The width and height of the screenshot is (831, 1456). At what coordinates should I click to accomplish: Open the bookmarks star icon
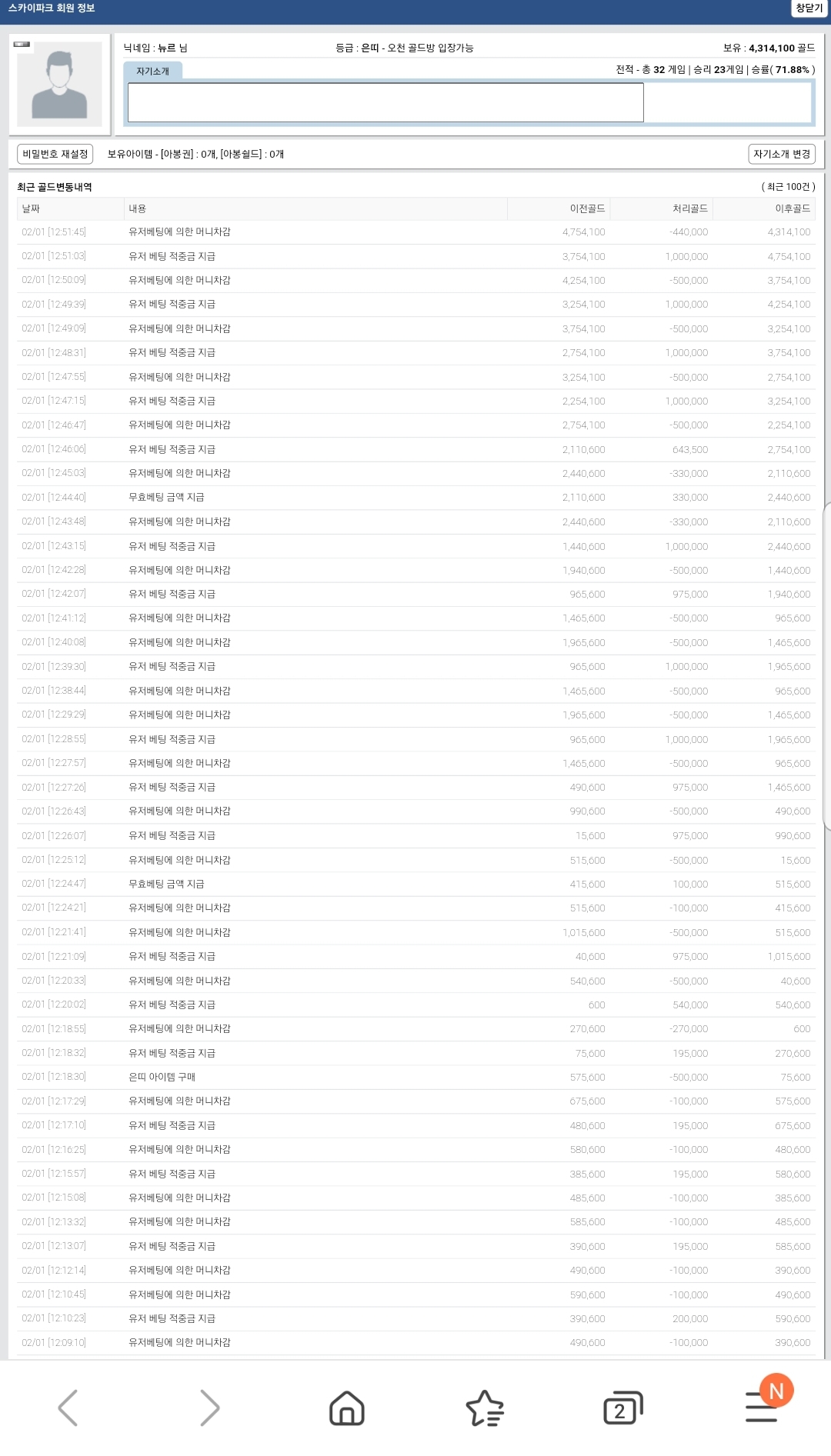pos(485,1408)
